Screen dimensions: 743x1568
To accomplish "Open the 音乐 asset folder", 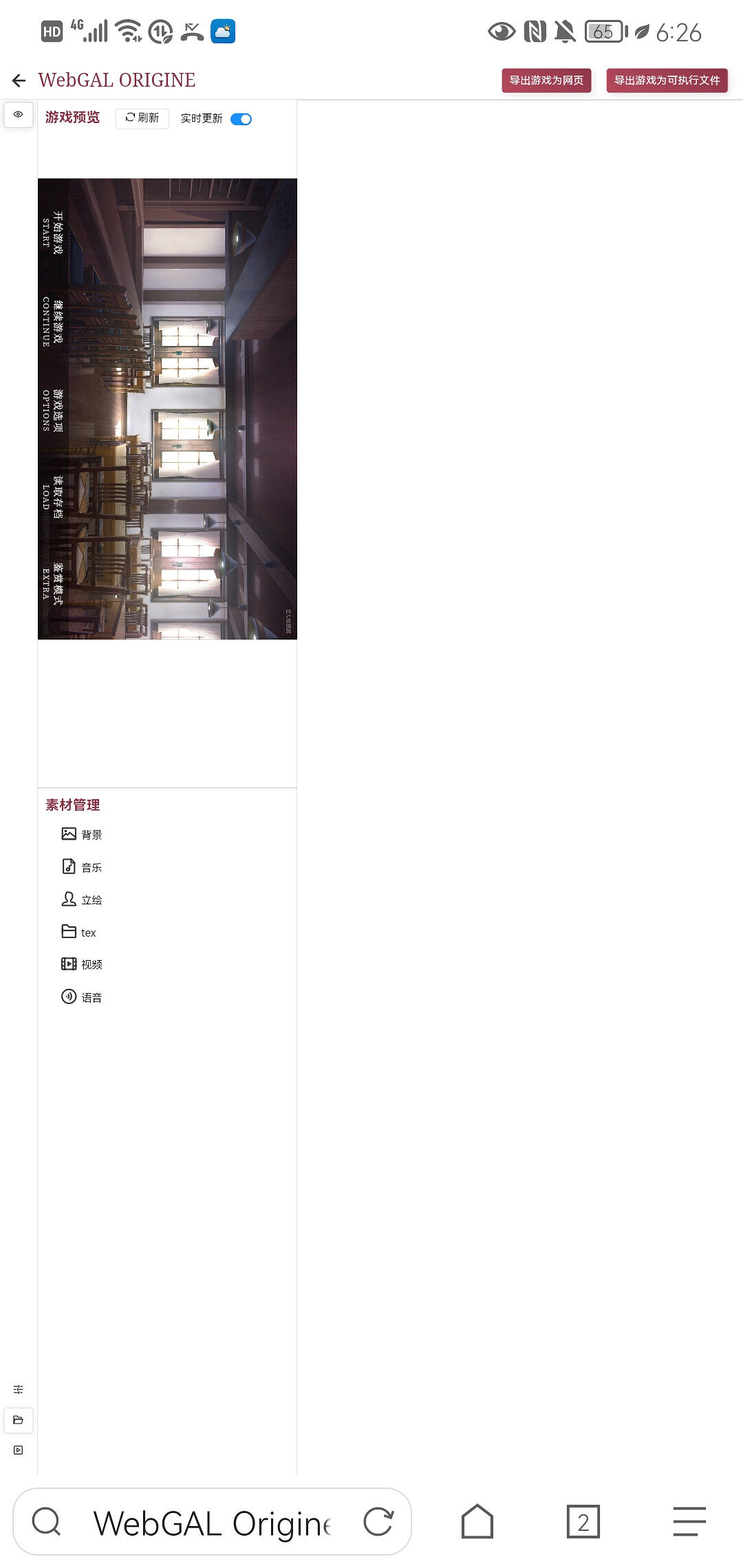I will point(83,867).
